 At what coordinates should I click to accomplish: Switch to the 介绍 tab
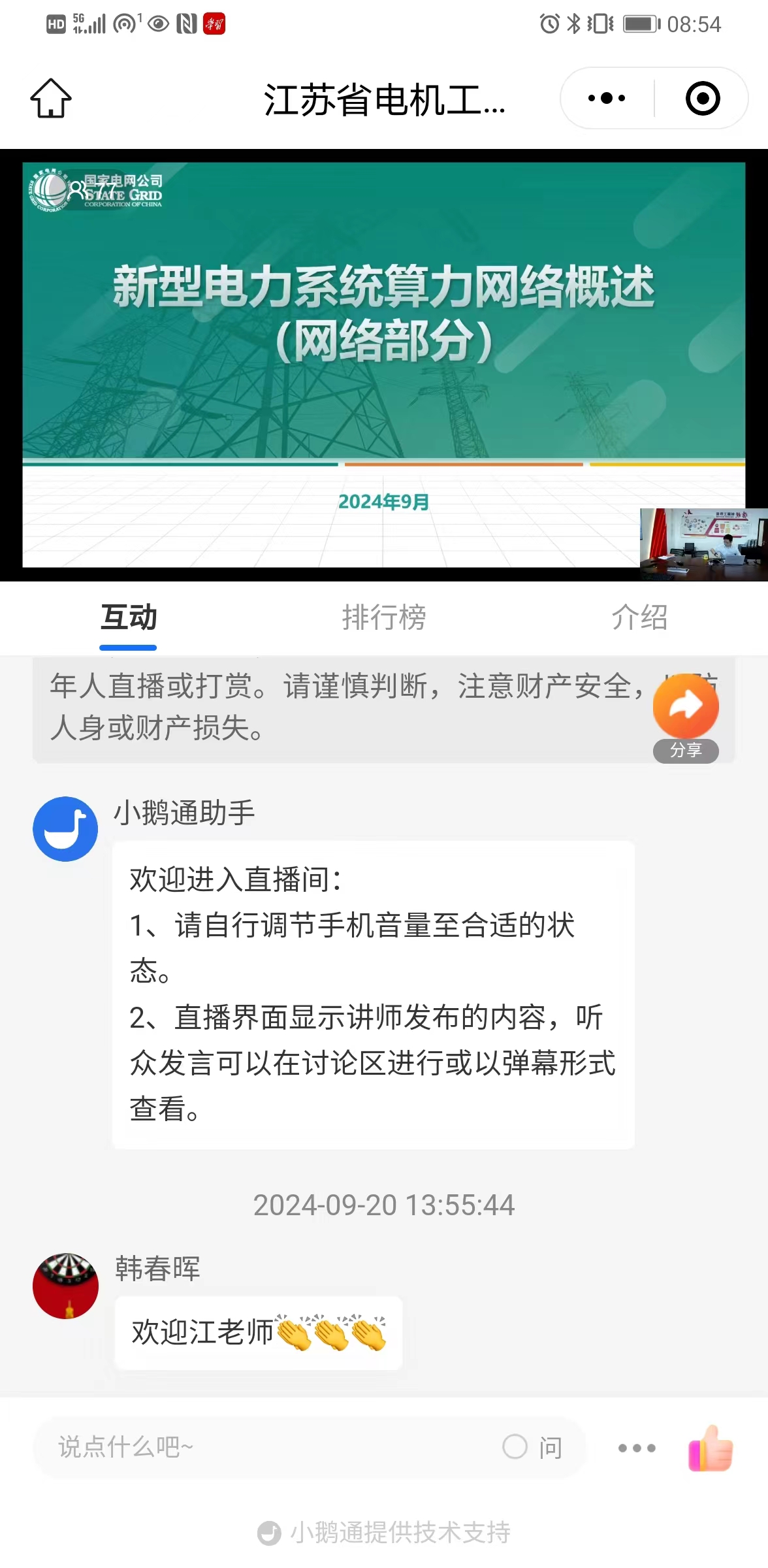click(639, 617)
